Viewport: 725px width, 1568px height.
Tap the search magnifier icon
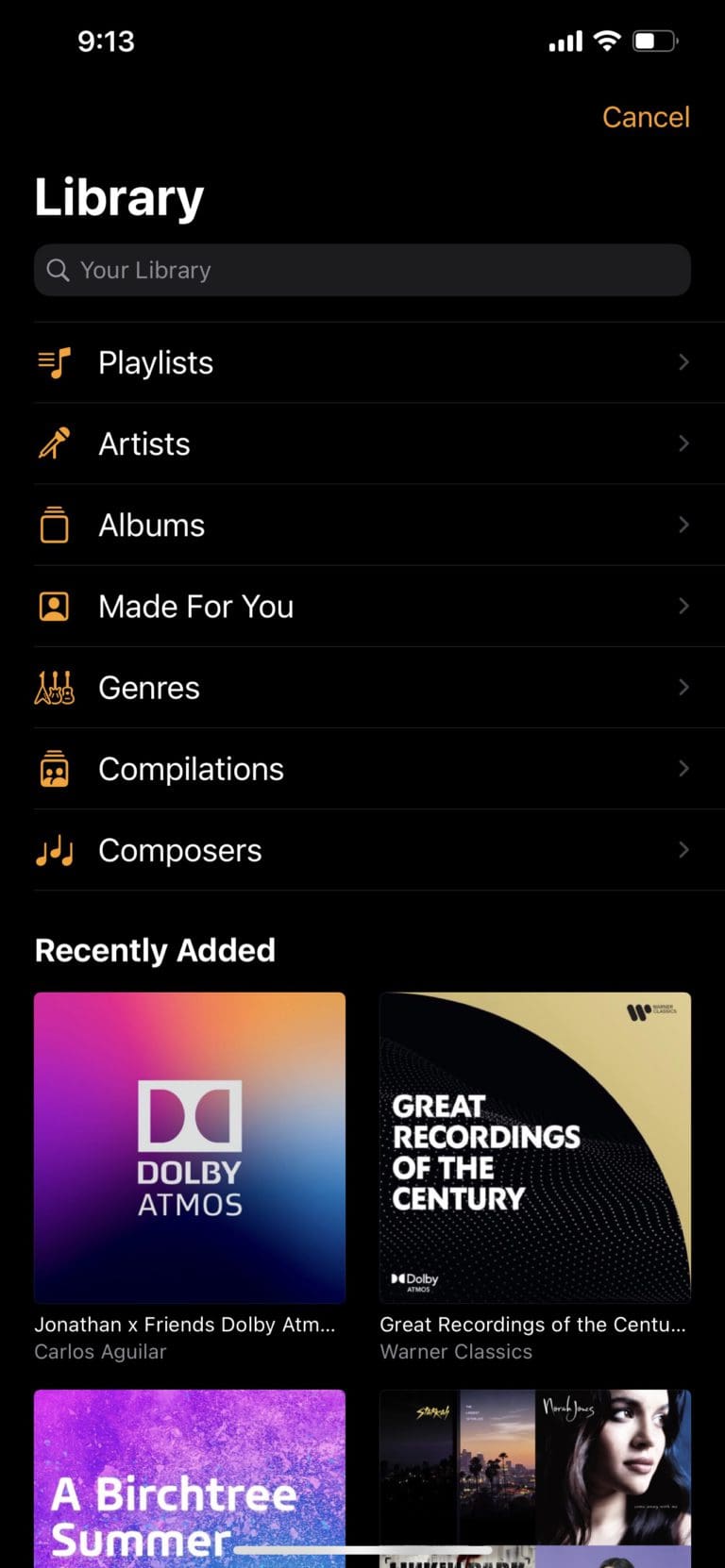pos(58,270)
